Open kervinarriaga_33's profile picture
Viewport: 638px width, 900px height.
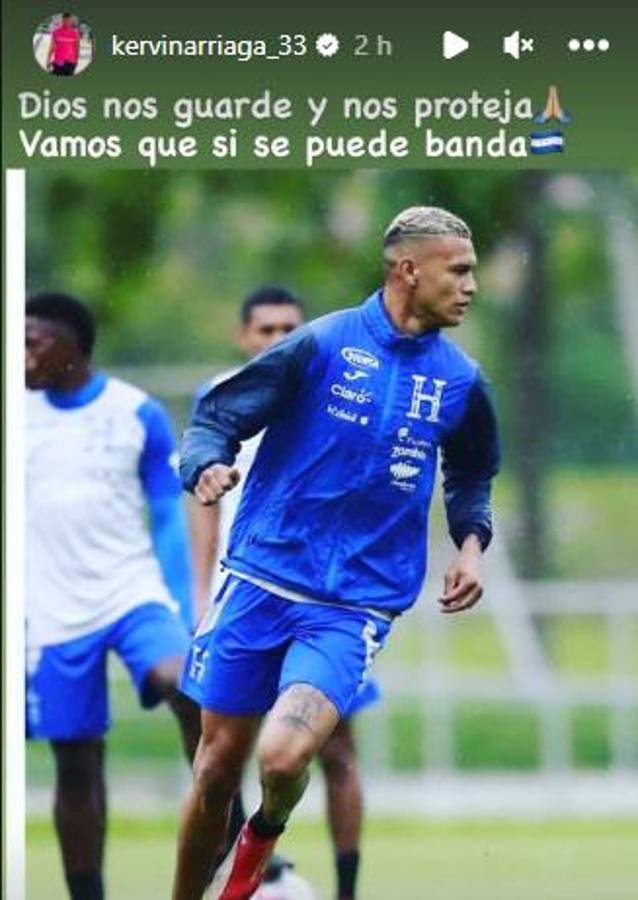coord(62,45)
